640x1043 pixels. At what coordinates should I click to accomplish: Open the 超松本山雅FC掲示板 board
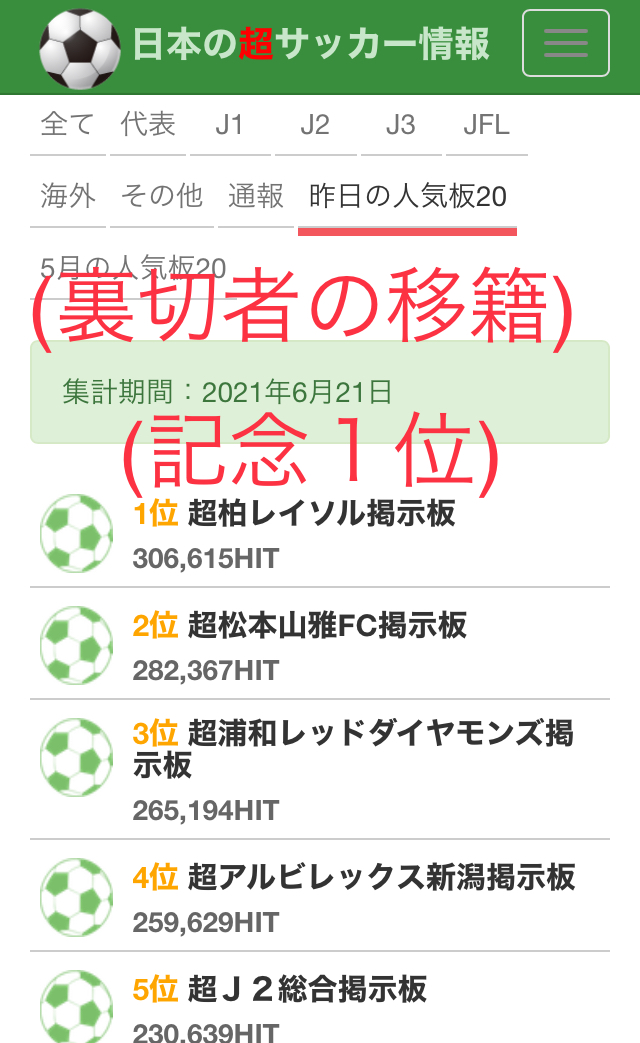coord(327,626)
